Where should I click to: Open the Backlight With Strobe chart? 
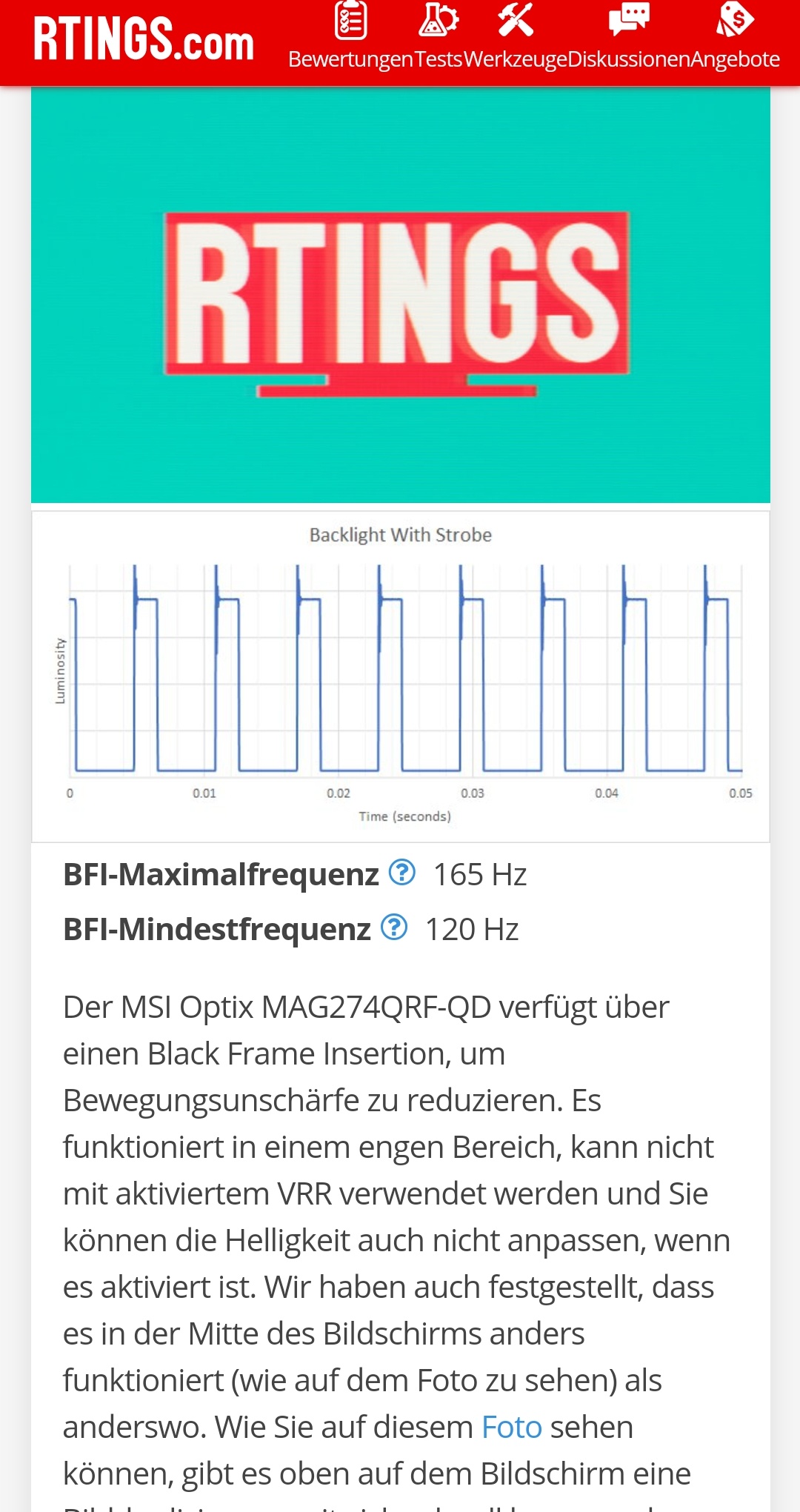(x=400, y=676)
